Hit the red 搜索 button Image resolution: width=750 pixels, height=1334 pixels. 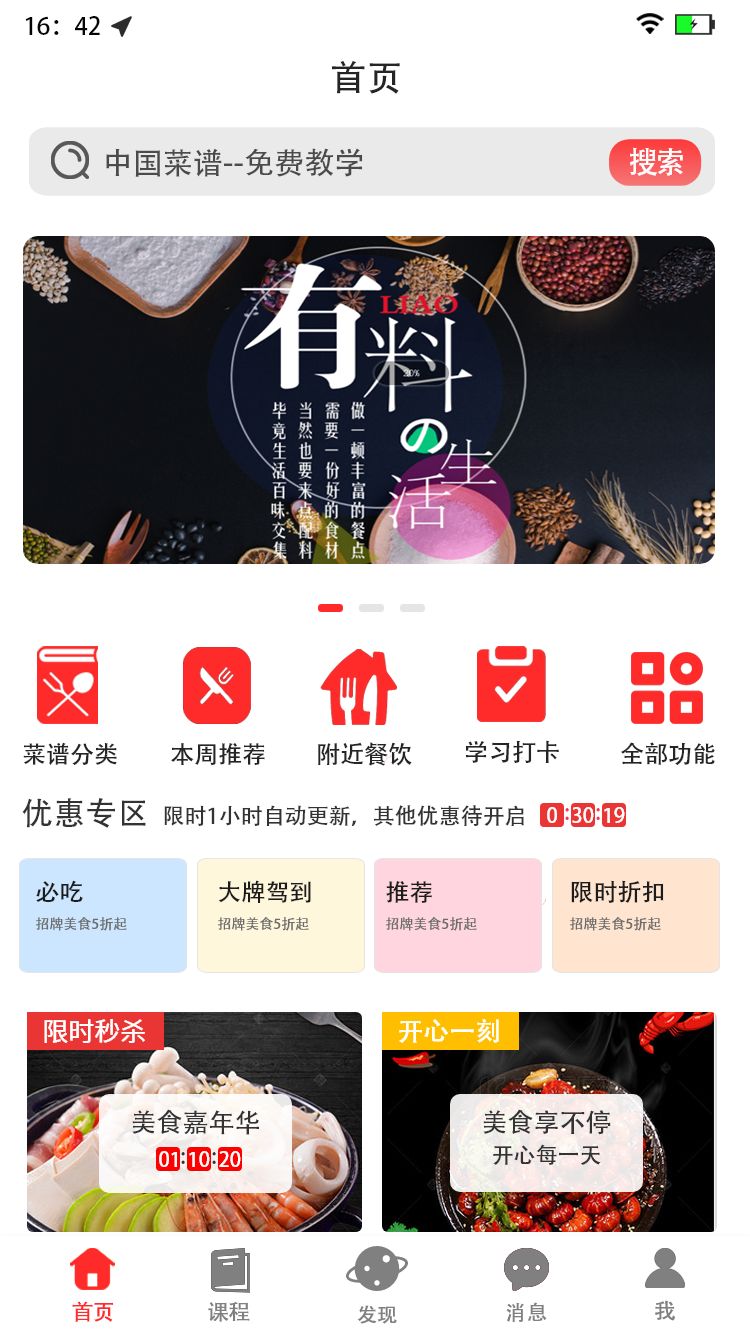pos(655,162)
